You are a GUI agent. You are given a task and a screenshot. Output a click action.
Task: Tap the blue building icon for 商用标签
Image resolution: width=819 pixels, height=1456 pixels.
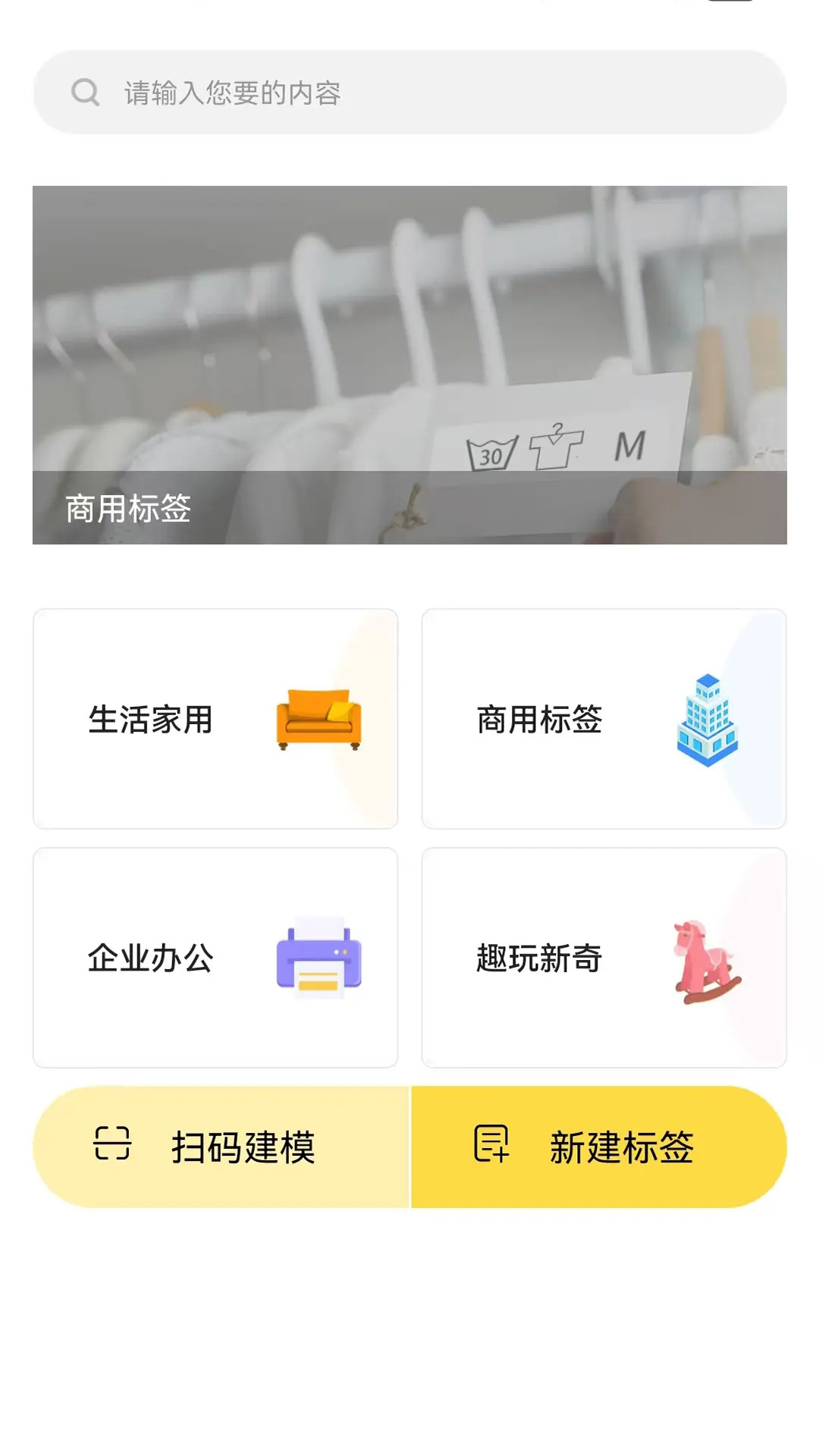708,720
